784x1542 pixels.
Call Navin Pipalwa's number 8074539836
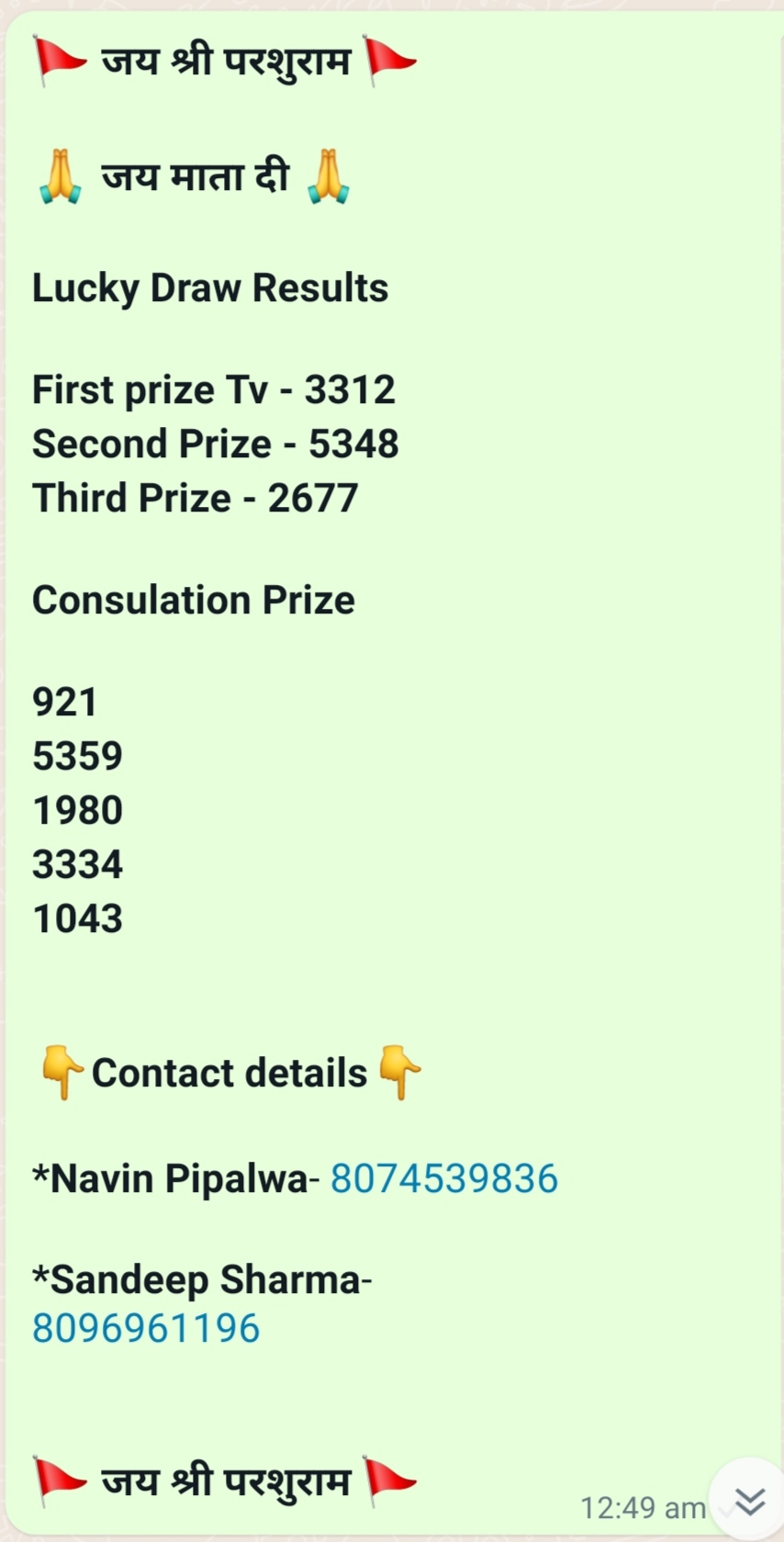click(x=443, y=1178)
